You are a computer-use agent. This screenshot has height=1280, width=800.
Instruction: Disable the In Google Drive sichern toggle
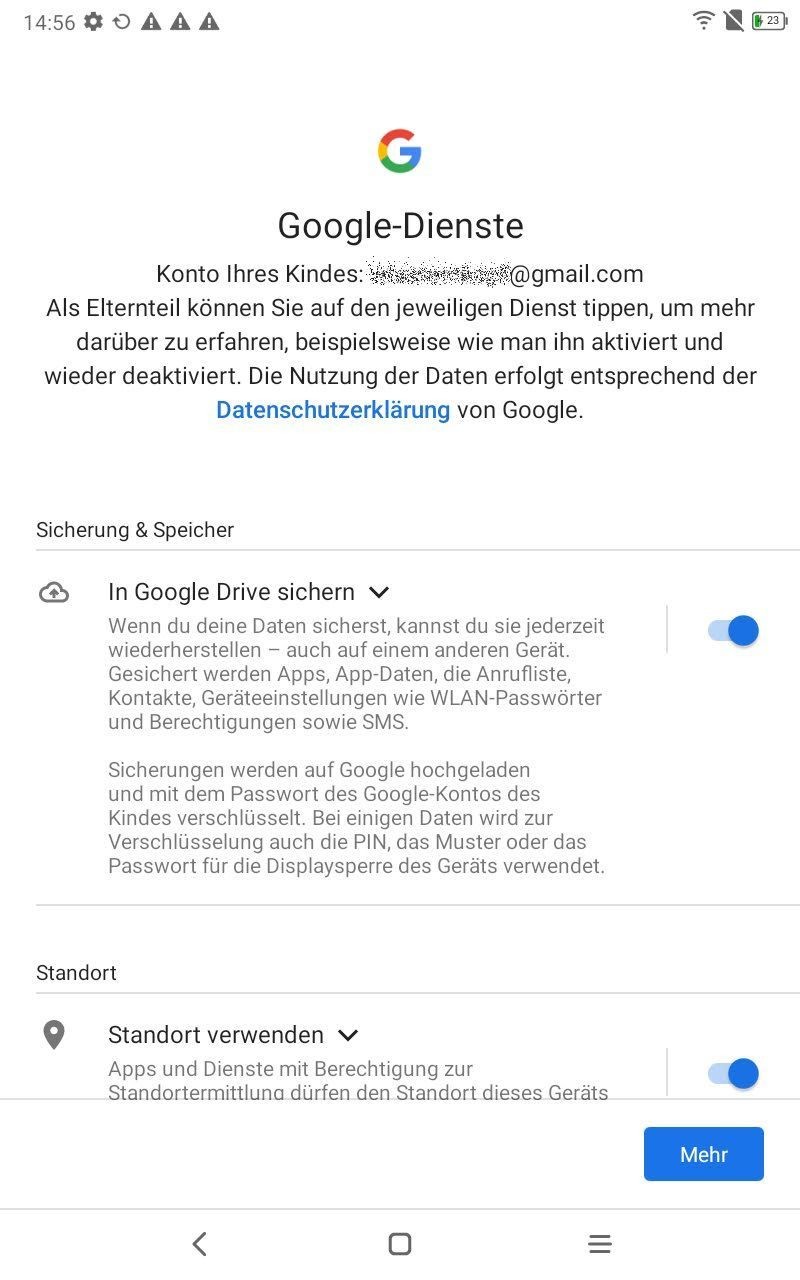[x=729, y=630]
